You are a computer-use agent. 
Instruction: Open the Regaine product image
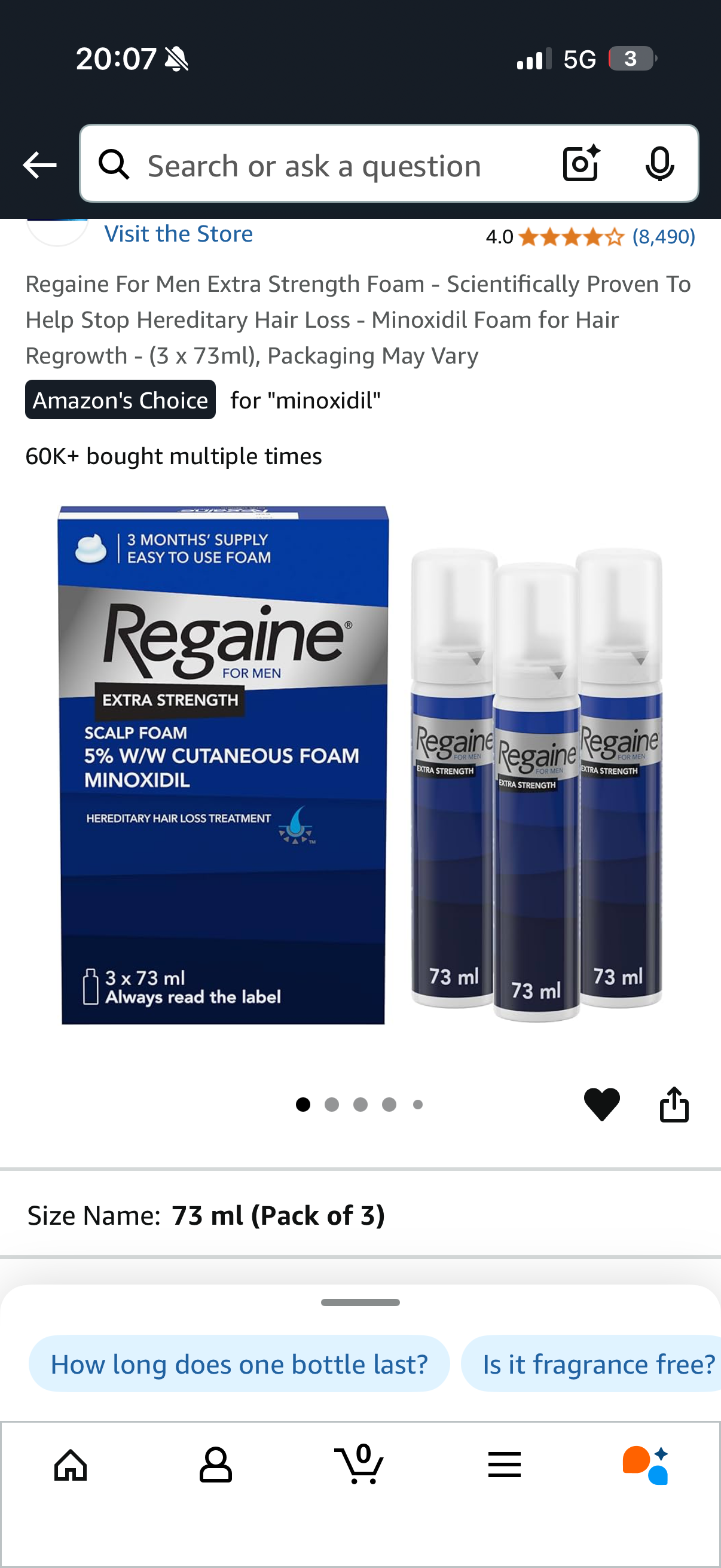pos(360,764)
